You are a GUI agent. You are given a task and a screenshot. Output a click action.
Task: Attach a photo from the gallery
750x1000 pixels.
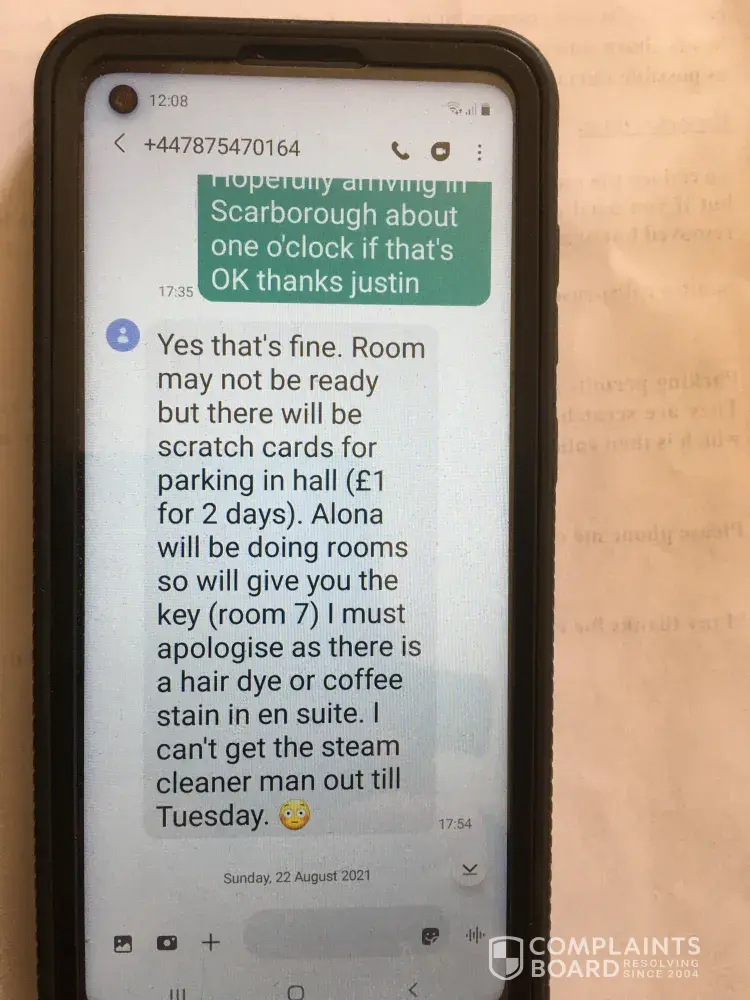click(x=123, y=942)
